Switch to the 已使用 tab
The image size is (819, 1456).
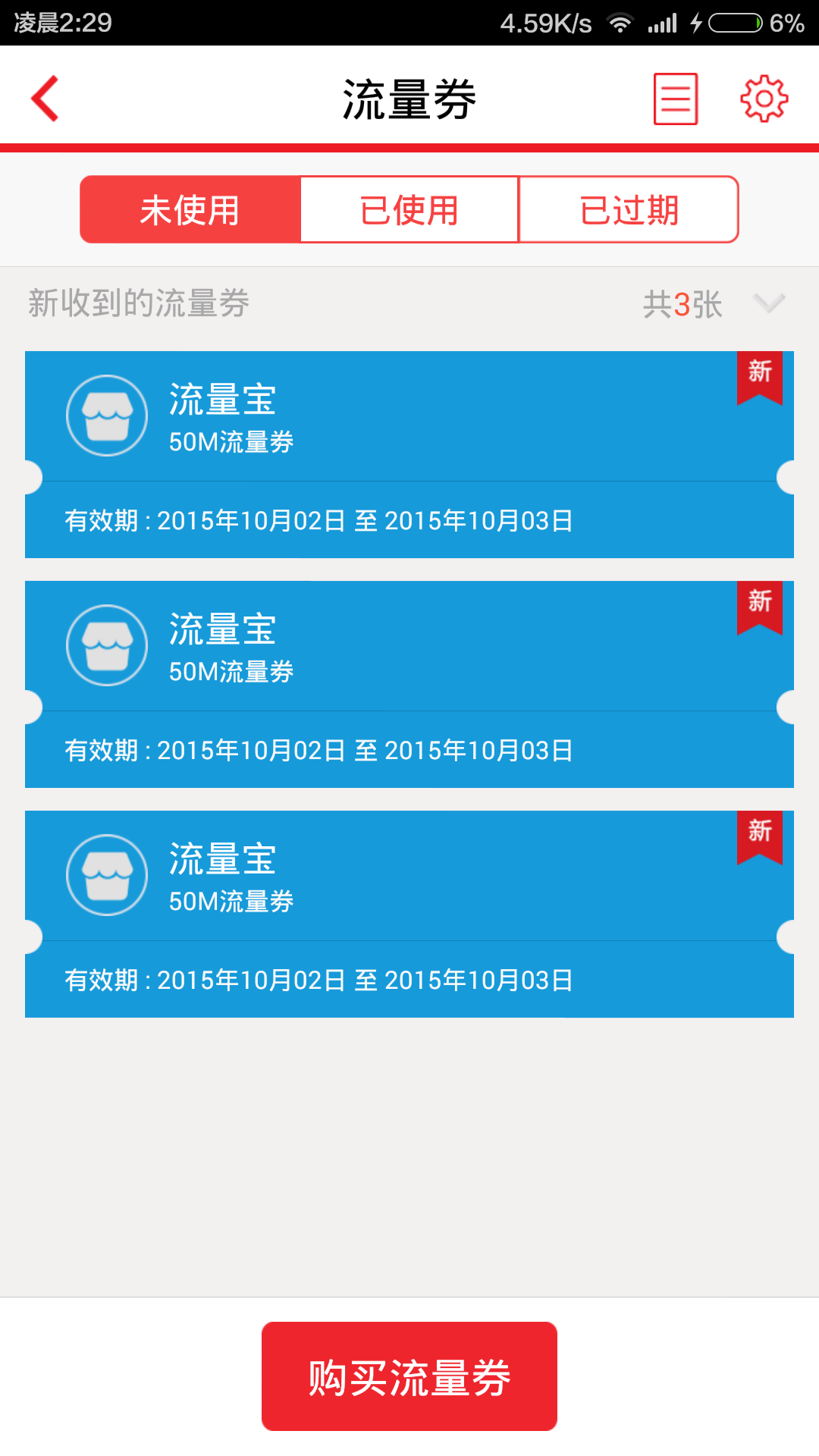tap(408, 209)
